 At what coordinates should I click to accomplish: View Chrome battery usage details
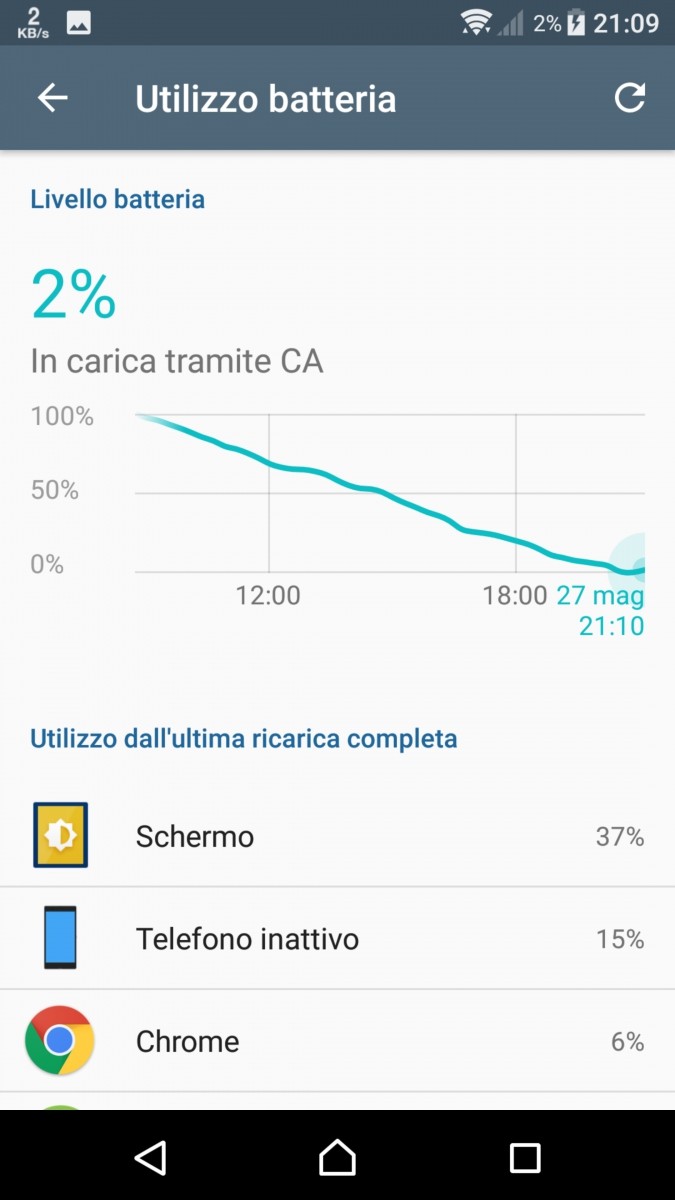pos(337,1041)
